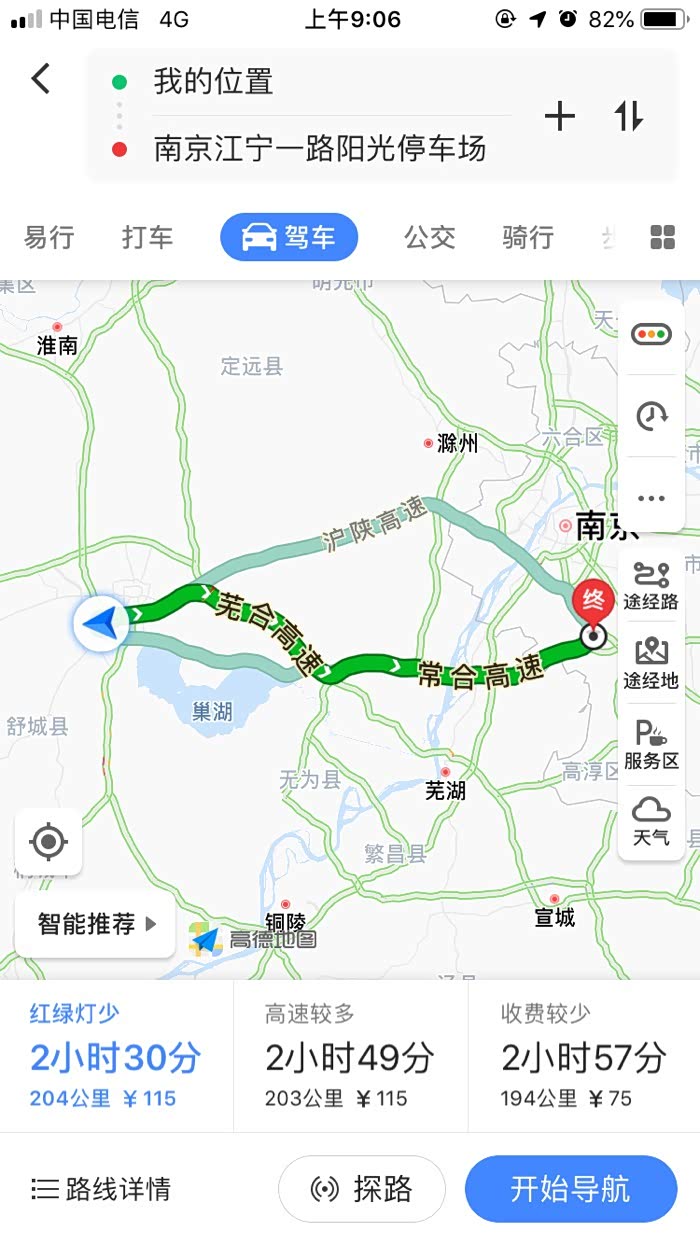Open 途经路 route roads option

(x=651, y=585)
